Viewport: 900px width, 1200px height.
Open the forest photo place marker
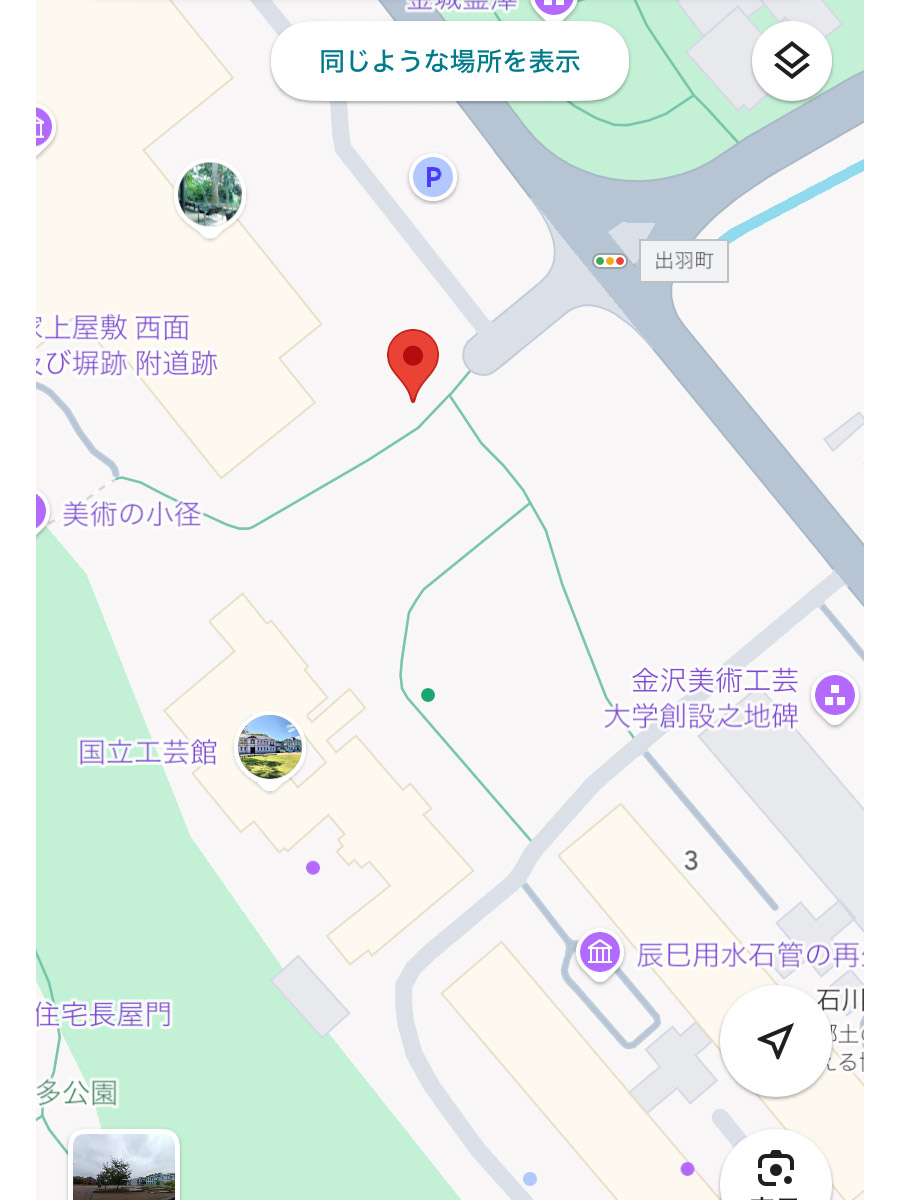click(x=210, y=195)
